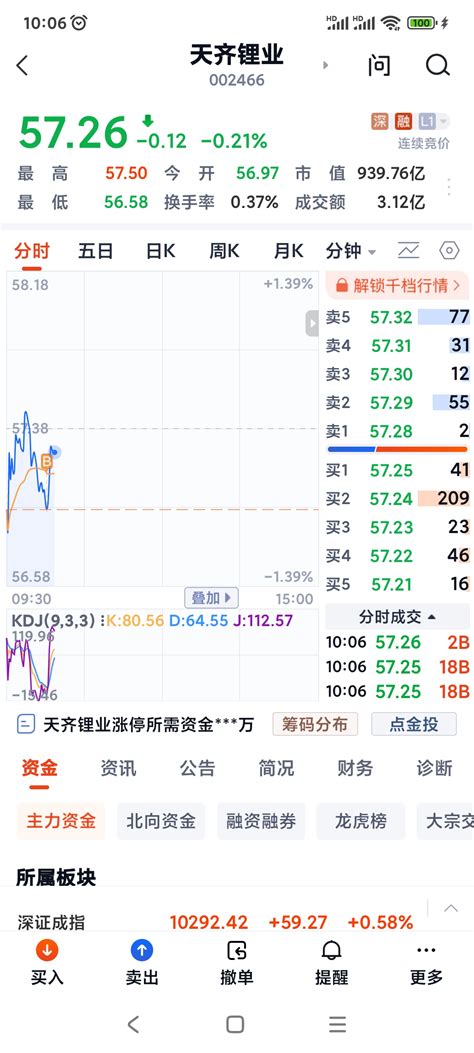Switch to the 公告 tab
The width and height of the screenshot is (474, 1053).
[x=197, y=768]
